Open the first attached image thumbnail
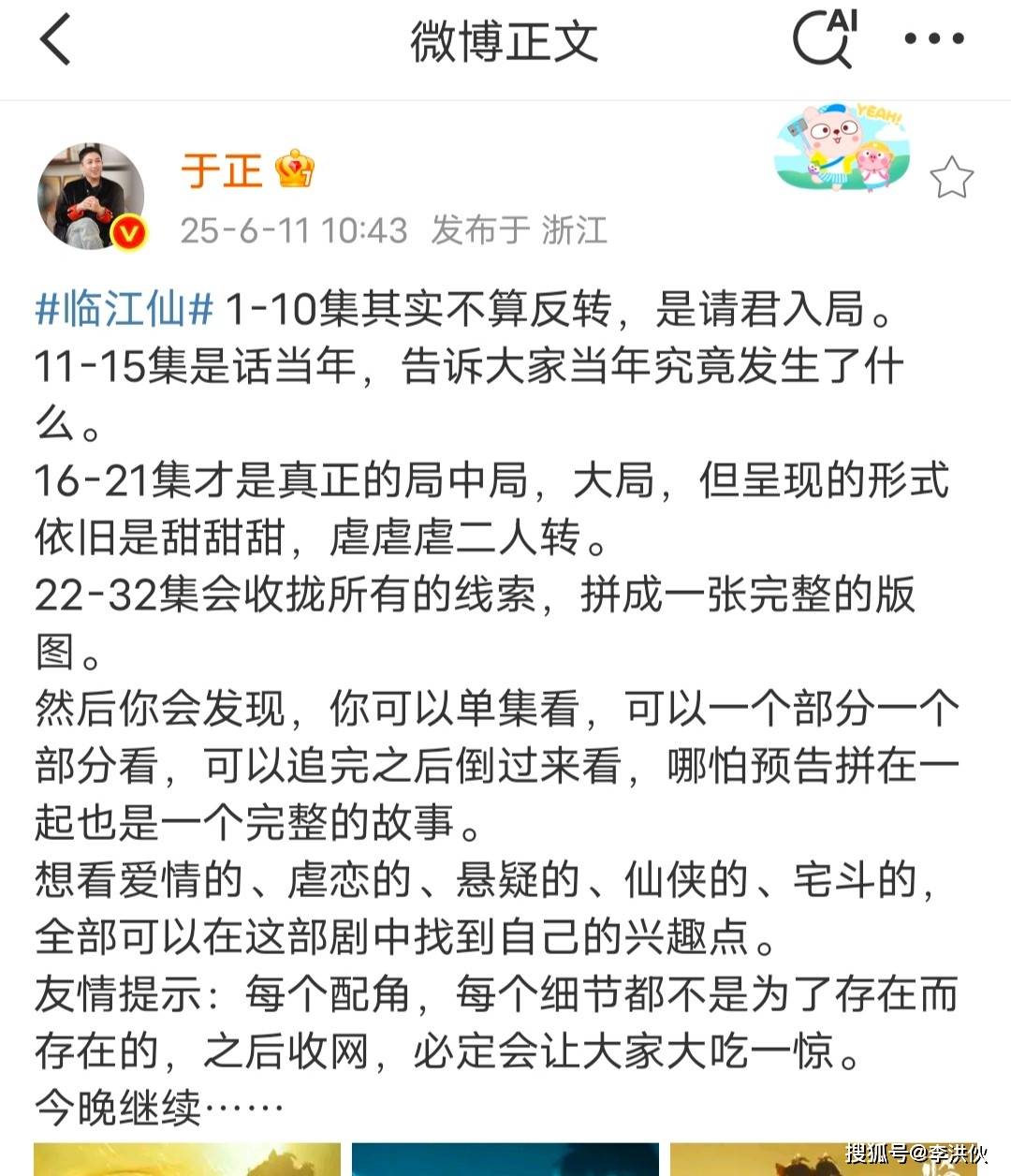Viewport: 1011px width, 1176px height. (x=187, y=1159)
